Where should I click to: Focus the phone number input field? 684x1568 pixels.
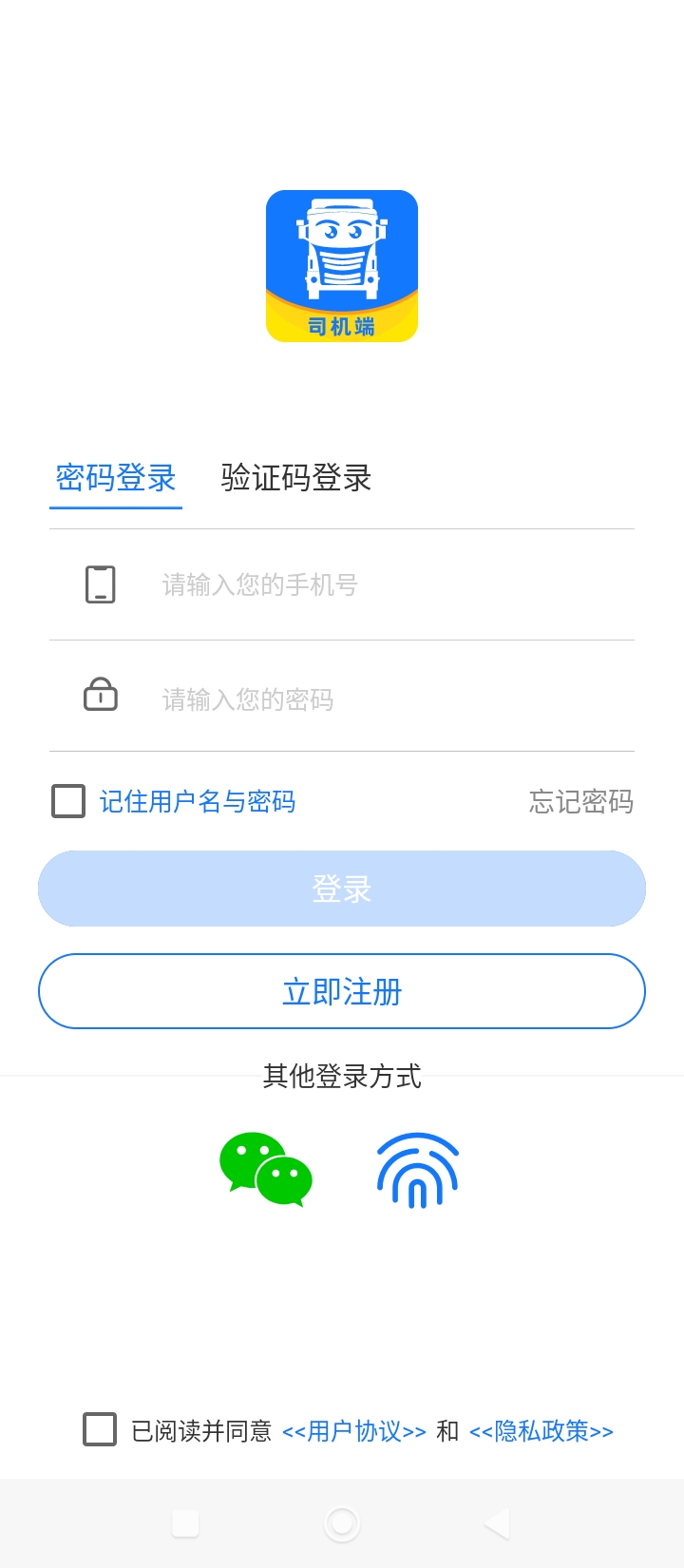380,584
